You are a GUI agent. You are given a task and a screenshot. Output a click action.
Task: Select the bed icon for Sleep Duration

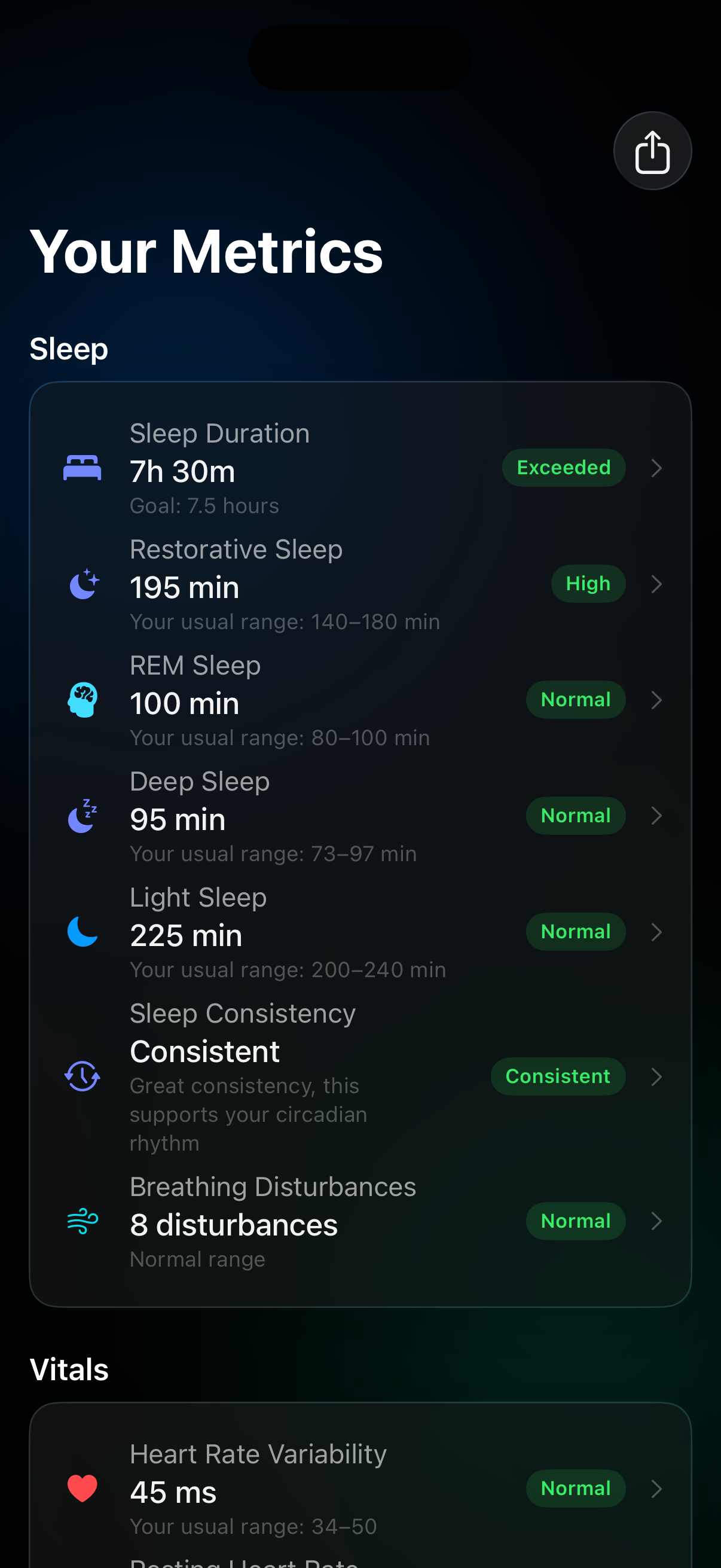[83, 468]
